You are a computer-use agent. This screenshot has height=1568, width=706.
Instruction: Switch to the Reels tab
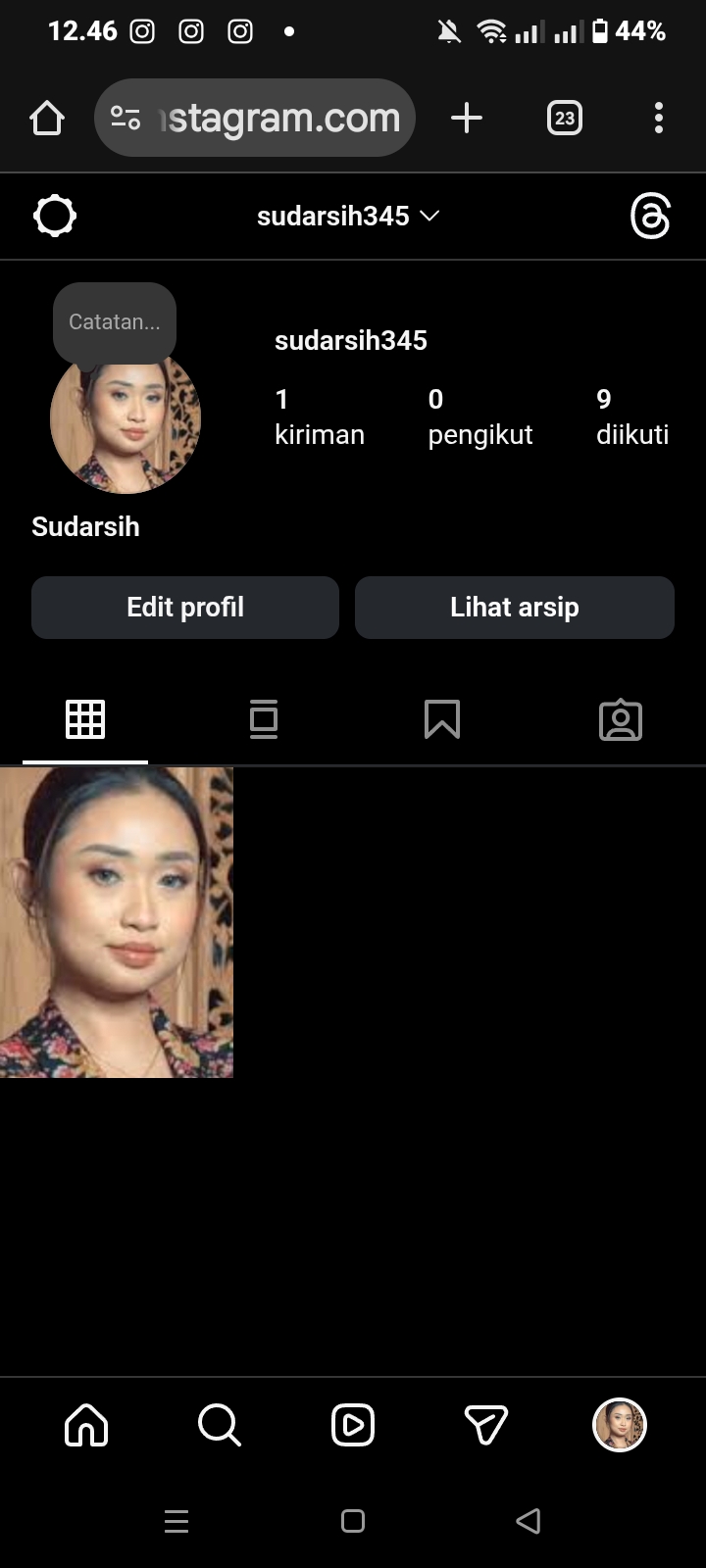[353, 1425]
